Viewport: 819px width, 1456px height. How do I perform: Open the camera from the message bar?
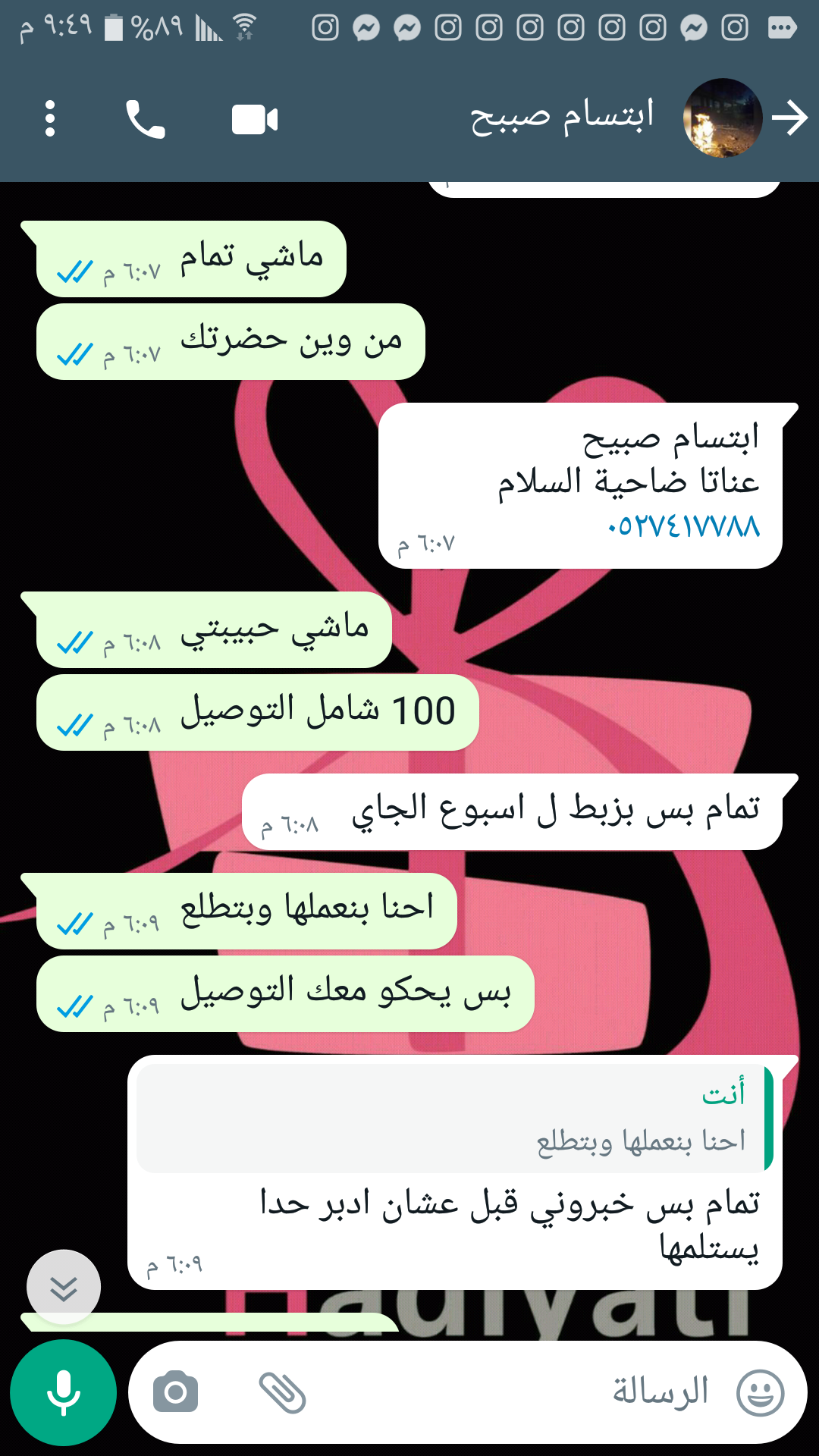point(175,1392)
